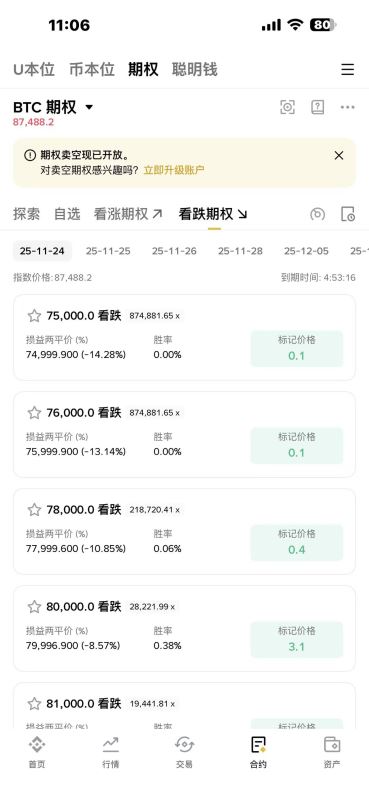
Task: Select the 25-12-05 expiry date
Action: [x=306, y=251]
